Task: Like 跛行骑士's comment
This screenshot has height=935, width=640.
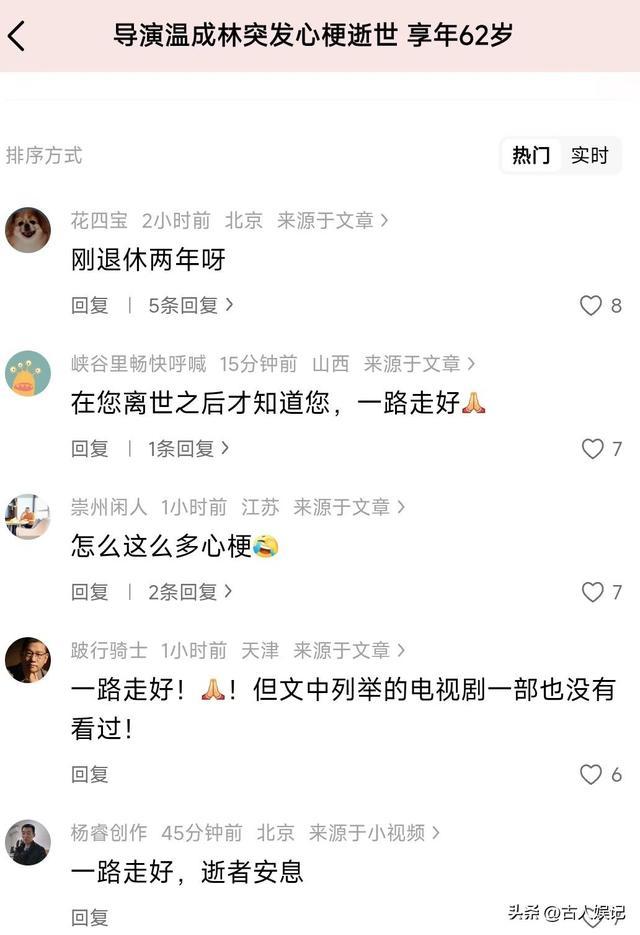Action: pyautogui.click(x=592, y=774)
